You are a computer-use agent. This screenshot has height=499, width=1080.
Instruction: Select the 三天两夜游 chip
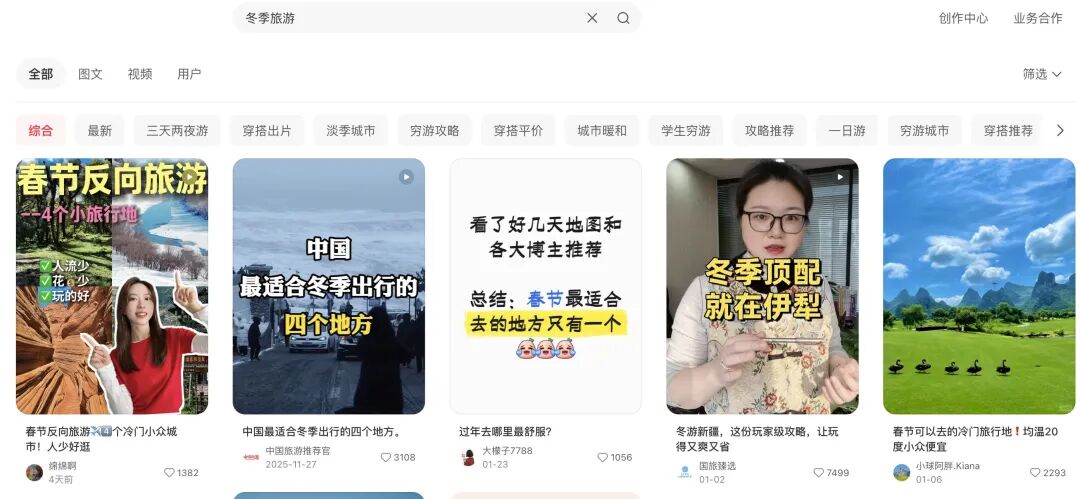tap(177, 131)
